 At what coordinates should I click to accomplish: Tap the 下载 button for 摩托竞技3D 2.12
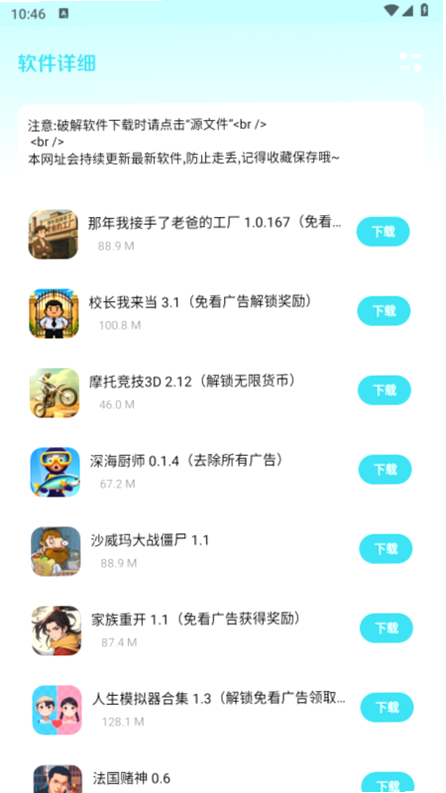pyautogui.click(x=384, y=390)
